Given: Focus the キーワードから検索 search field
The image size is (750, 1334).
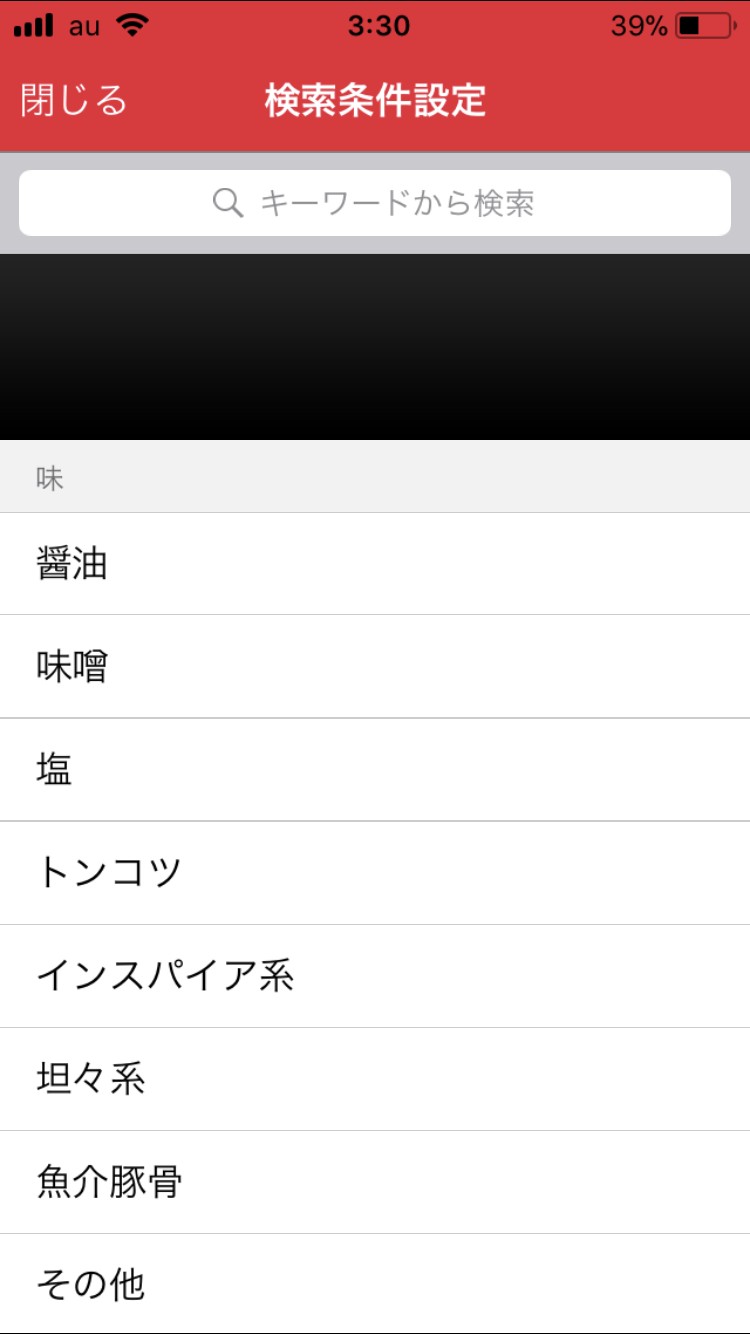Looking at the screenshot, I should 375,203.
